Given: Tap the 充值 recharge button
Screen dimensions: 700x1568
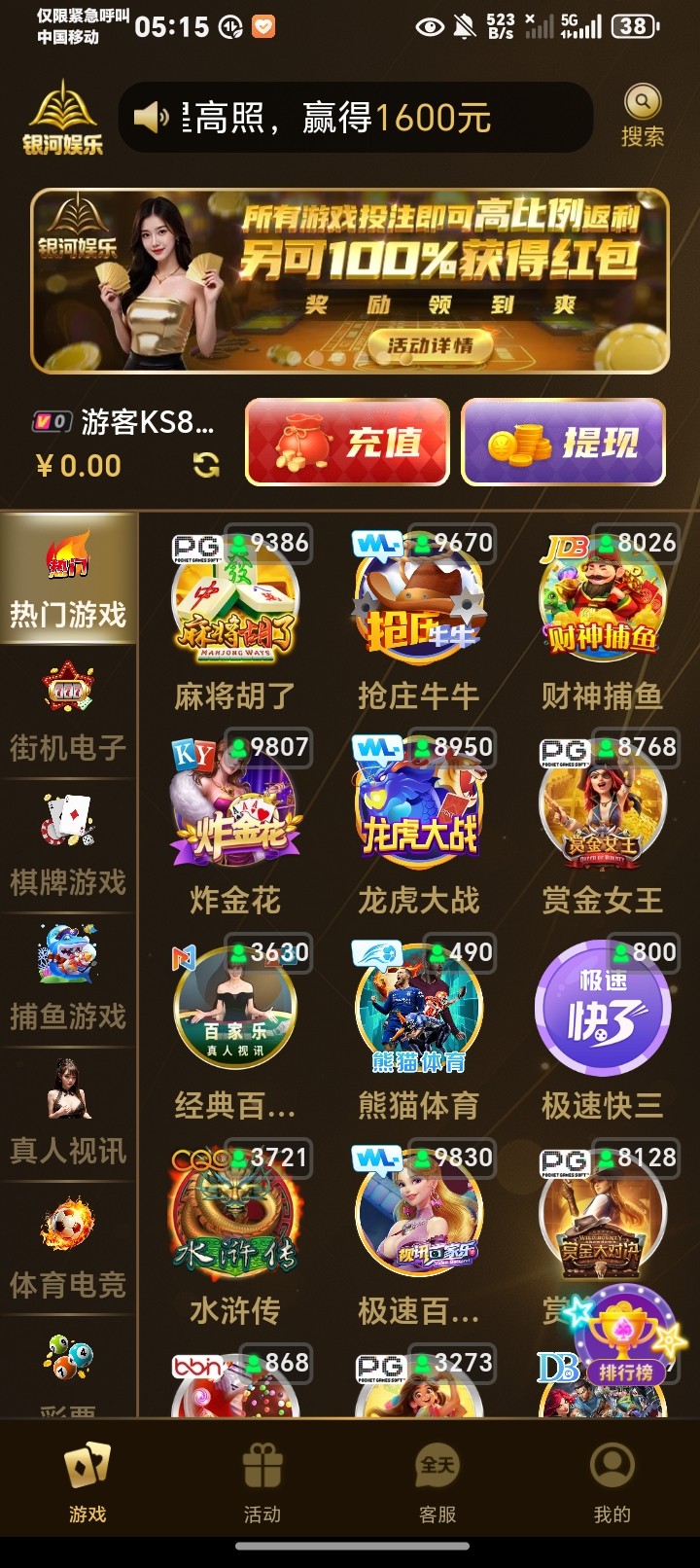Looking at the screenshot, I should (x=347, y=443).
